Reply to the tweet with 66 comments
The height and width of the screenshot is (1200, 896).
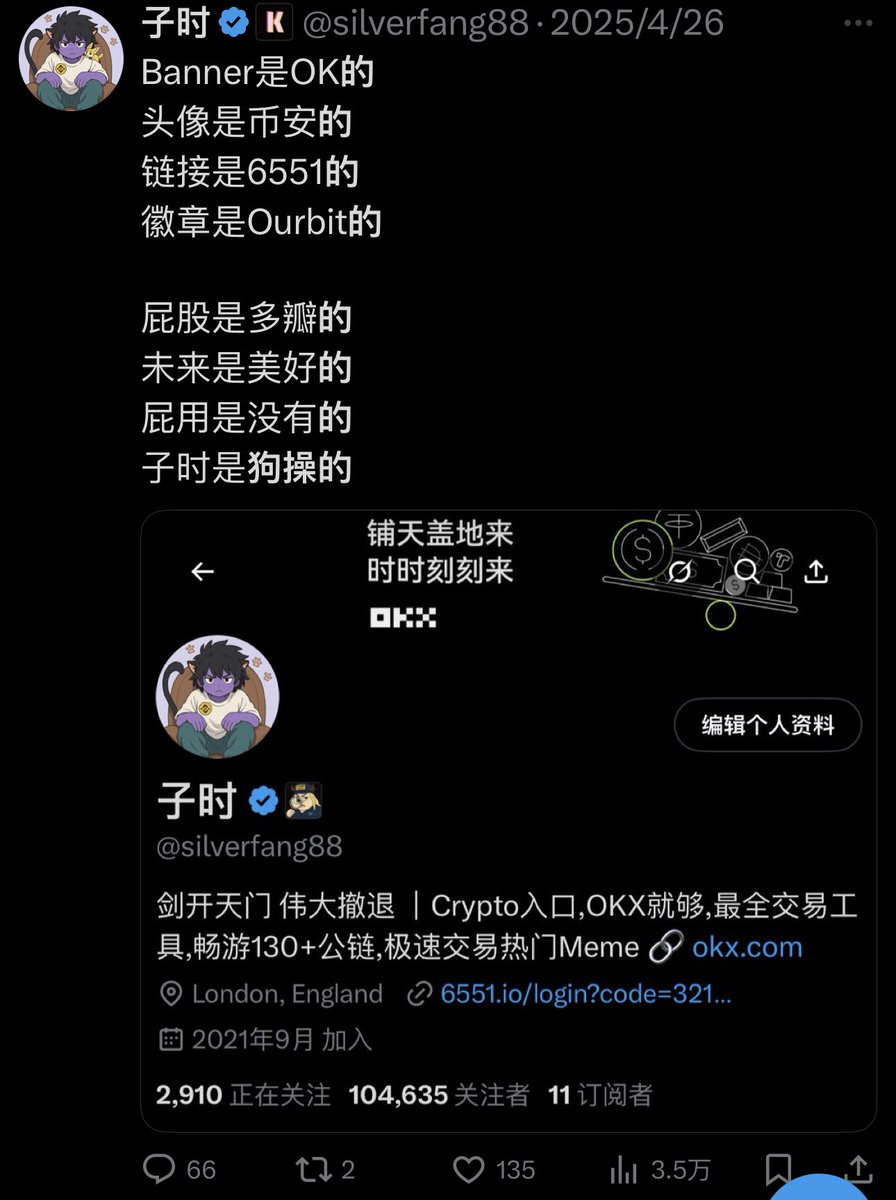161,1168
